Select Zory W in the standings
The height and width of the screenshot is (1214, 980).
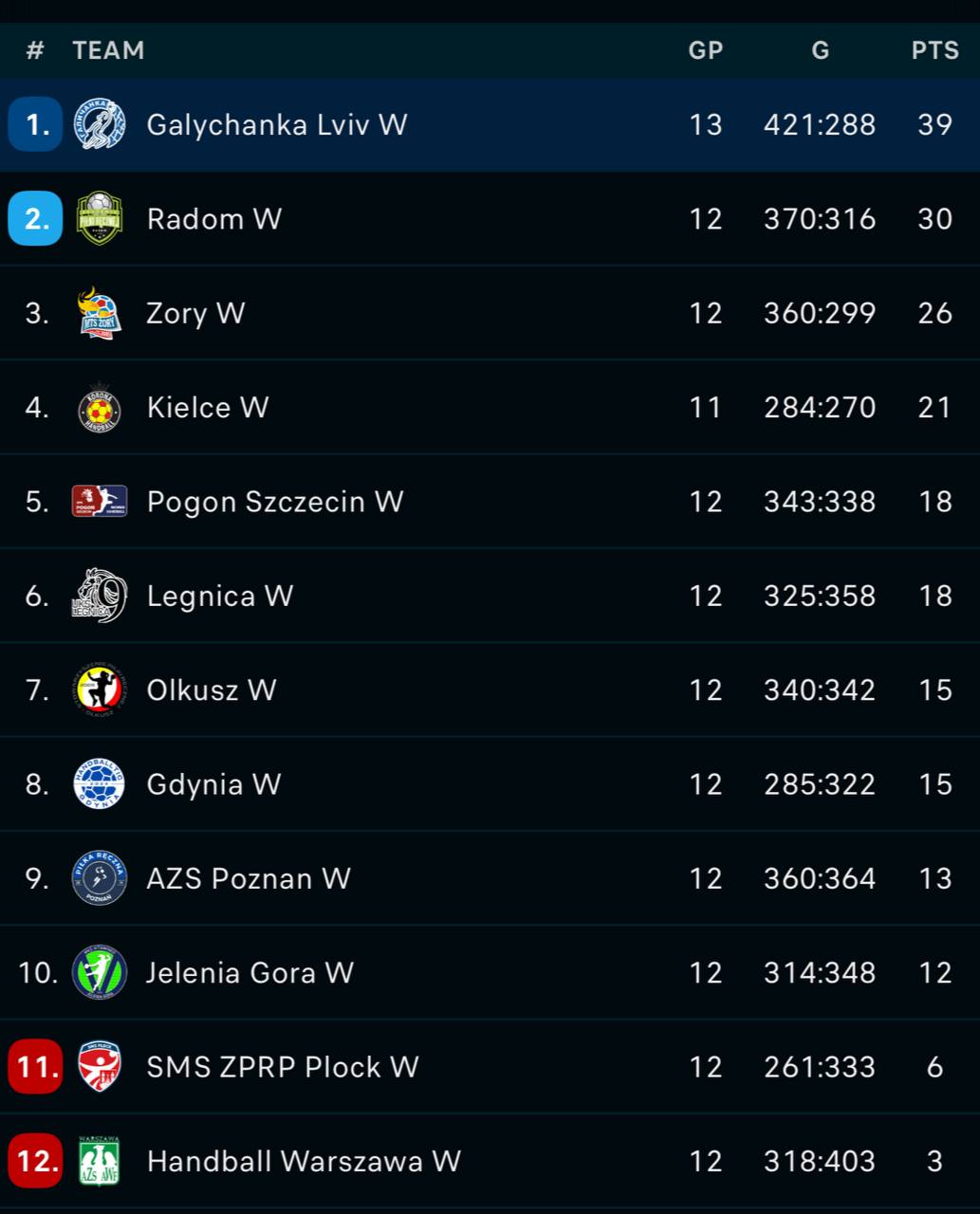pos(195,313)
